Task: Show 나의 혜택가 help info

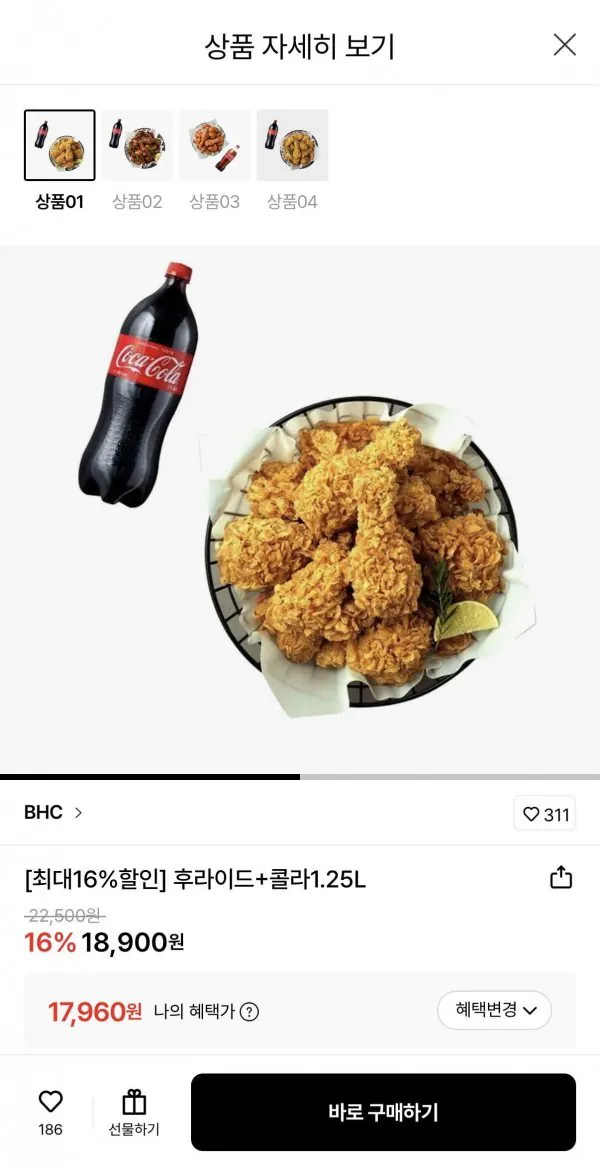Action: [x=250, y=1011]
